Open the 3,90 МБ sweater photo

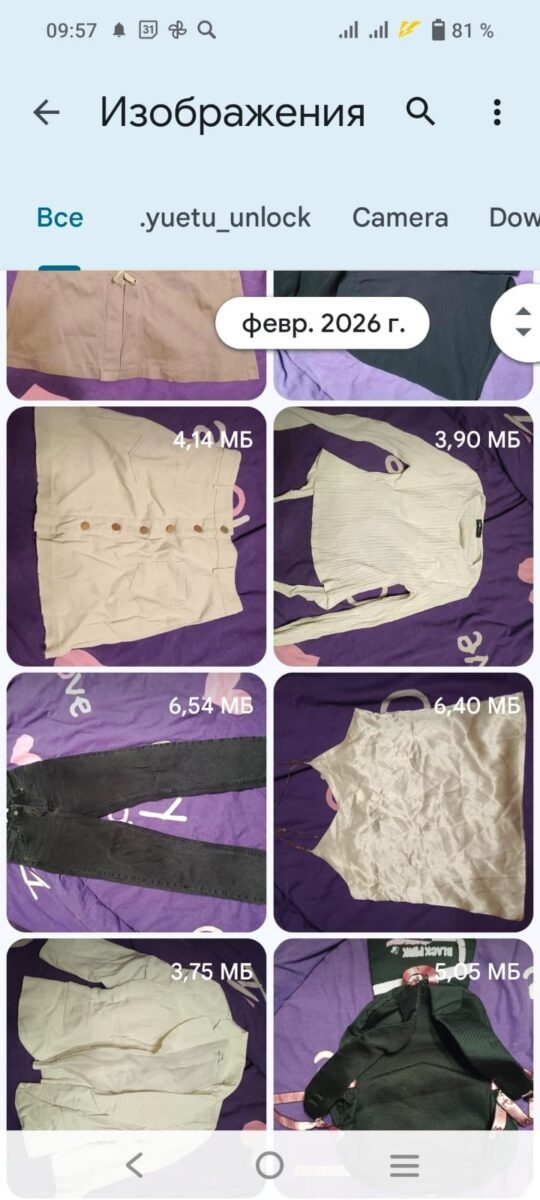pos(404,536)
